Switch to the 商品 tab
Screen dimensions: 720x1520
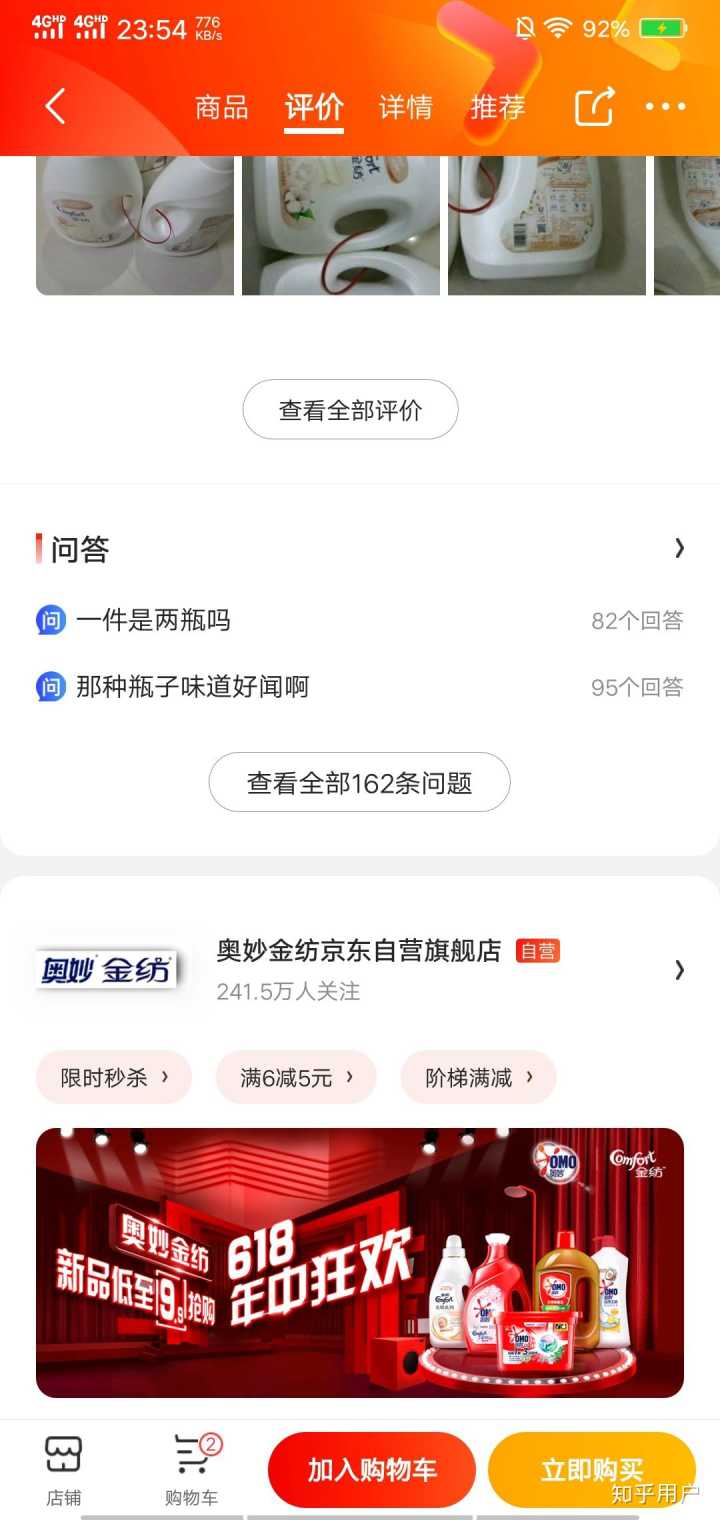(x=221, y=107)
